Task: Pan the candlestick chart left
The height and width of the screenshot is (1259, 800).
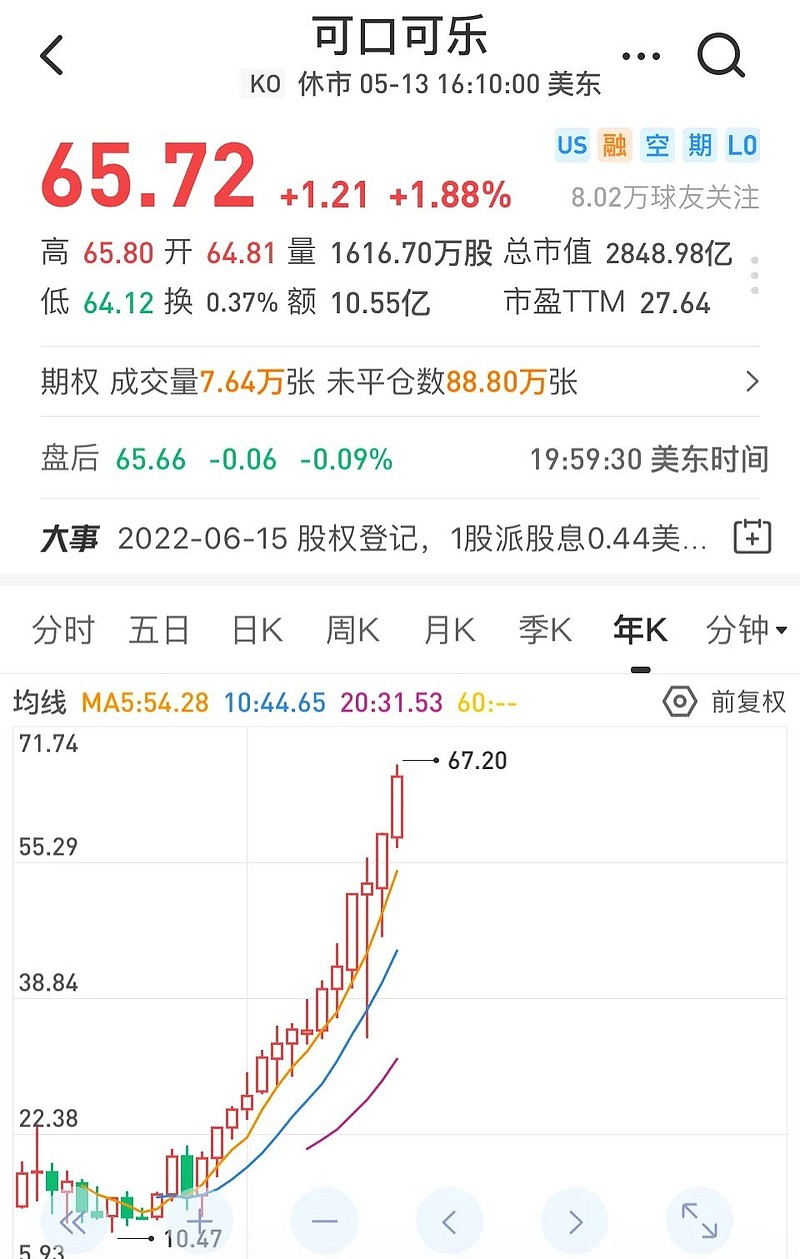Action: (x=449, y=1221)
